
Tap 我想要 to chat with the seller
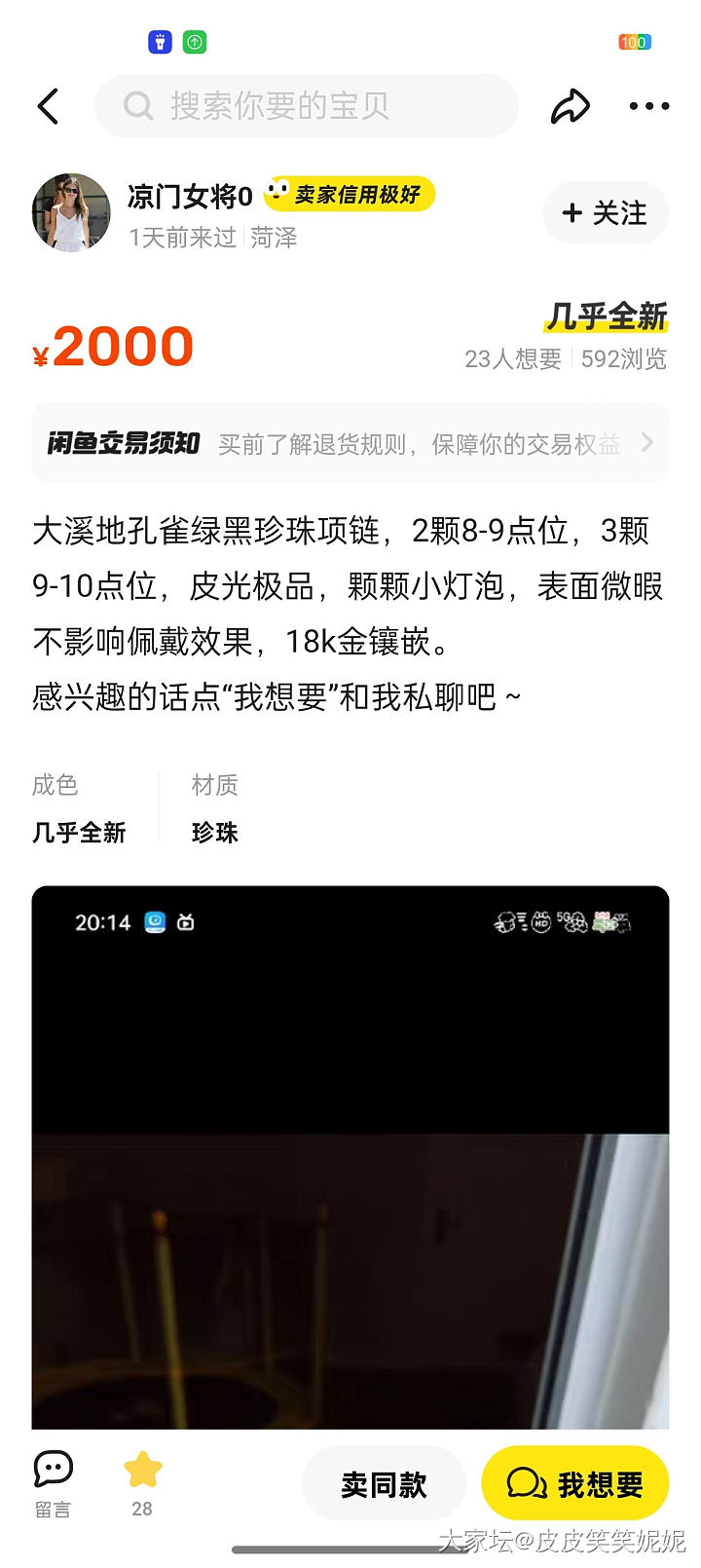tap(574, 1484)
